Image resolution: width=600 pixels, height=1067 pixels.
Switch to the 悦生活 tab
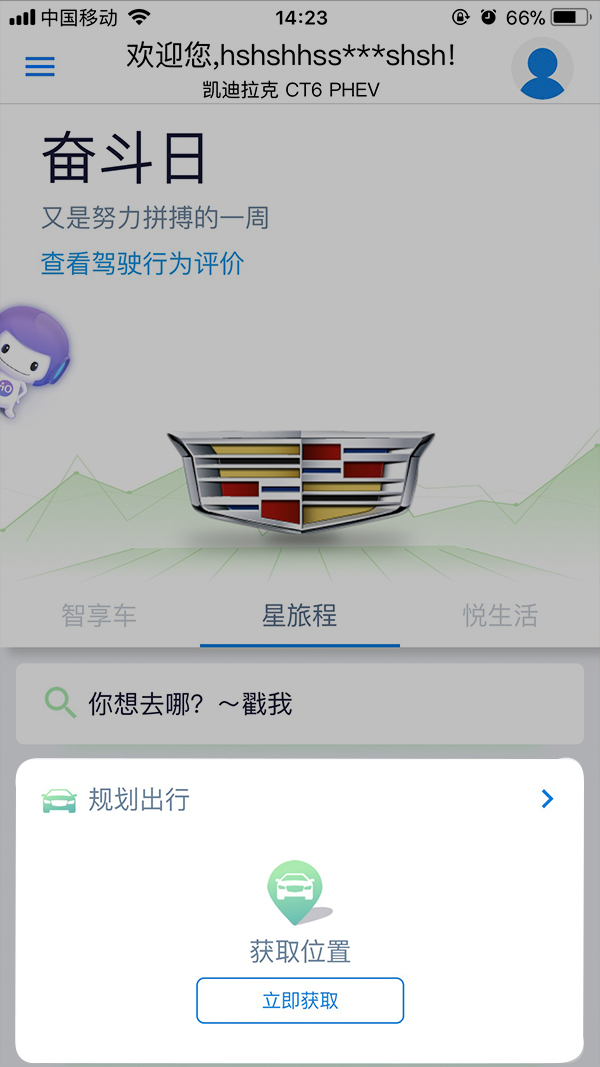pos(500,615)
